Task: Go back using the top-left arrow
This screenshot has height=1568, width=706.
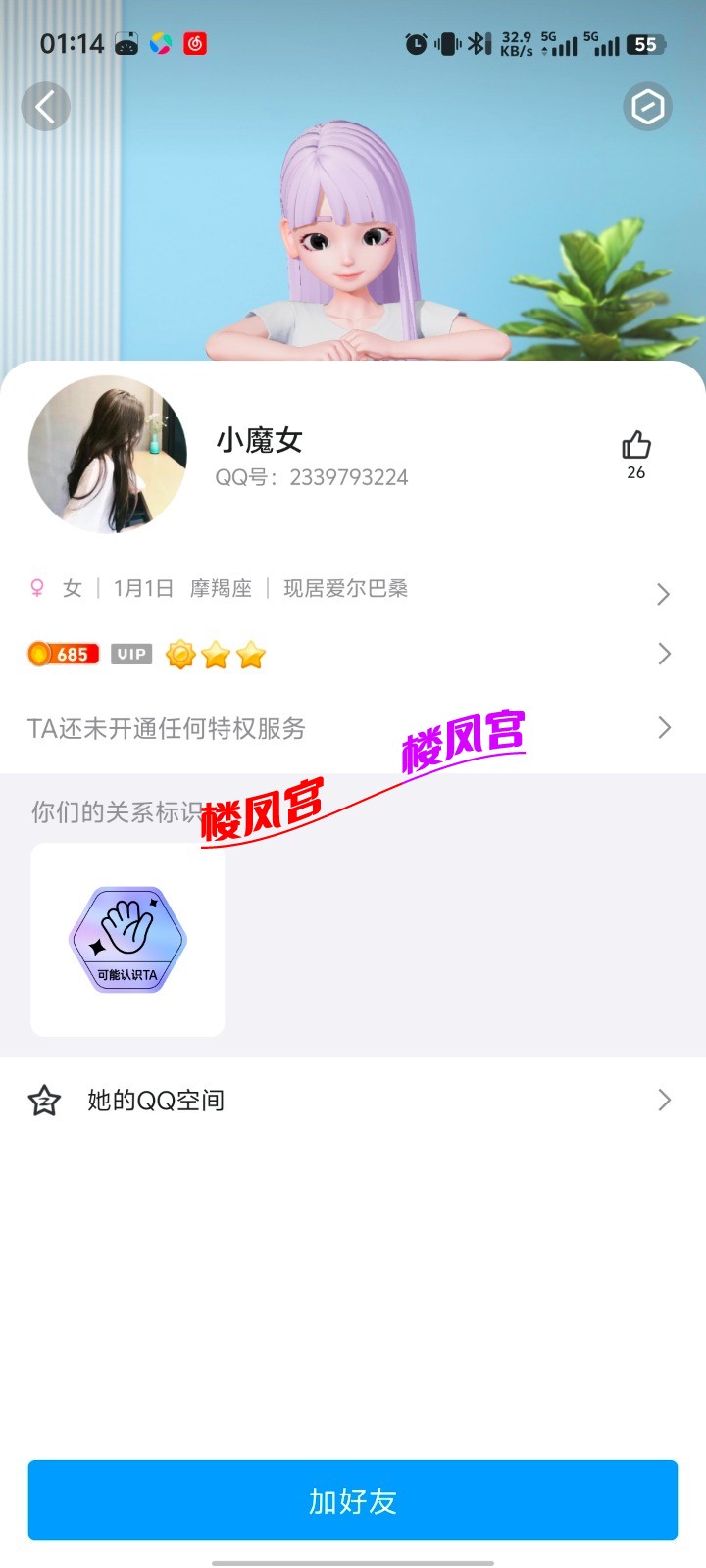Action: tap(46, 107)
